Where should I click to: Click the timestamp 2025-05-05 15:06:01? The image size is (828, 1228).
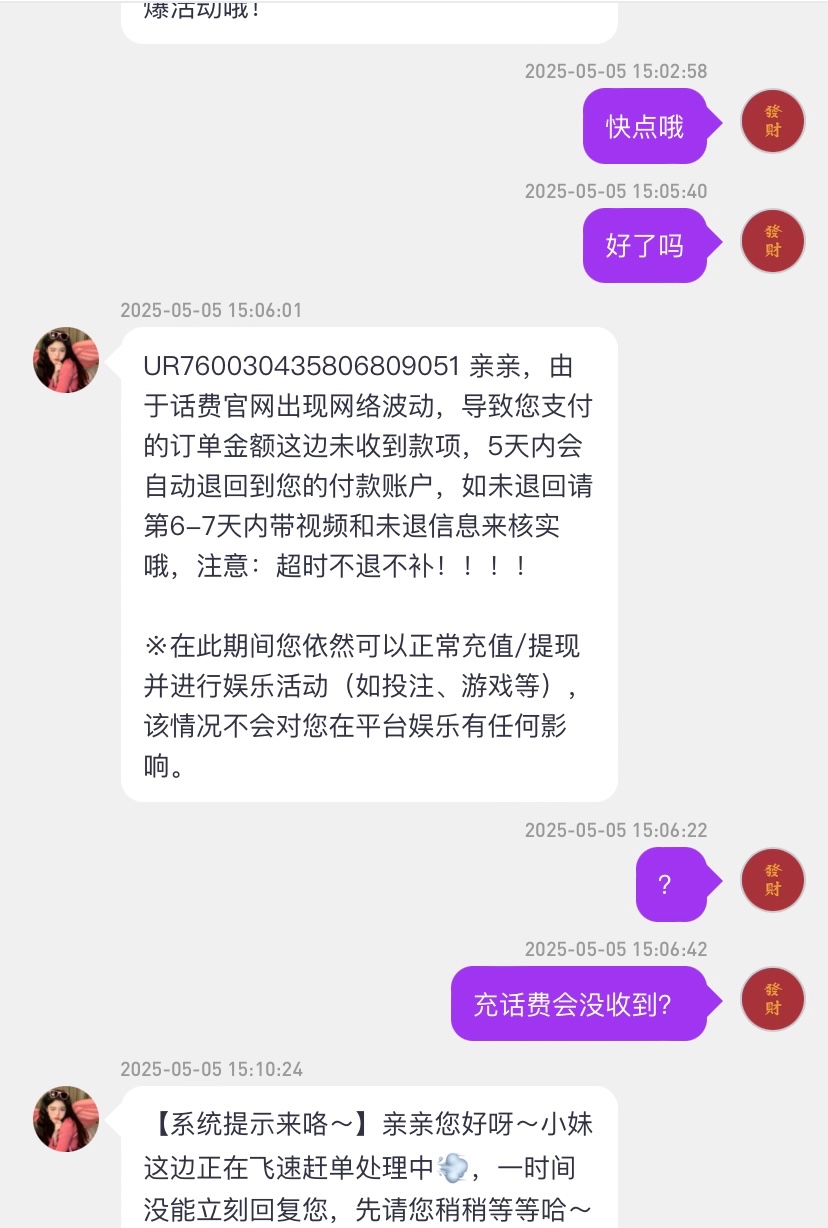pyautogui.click(x=212, y=310)
